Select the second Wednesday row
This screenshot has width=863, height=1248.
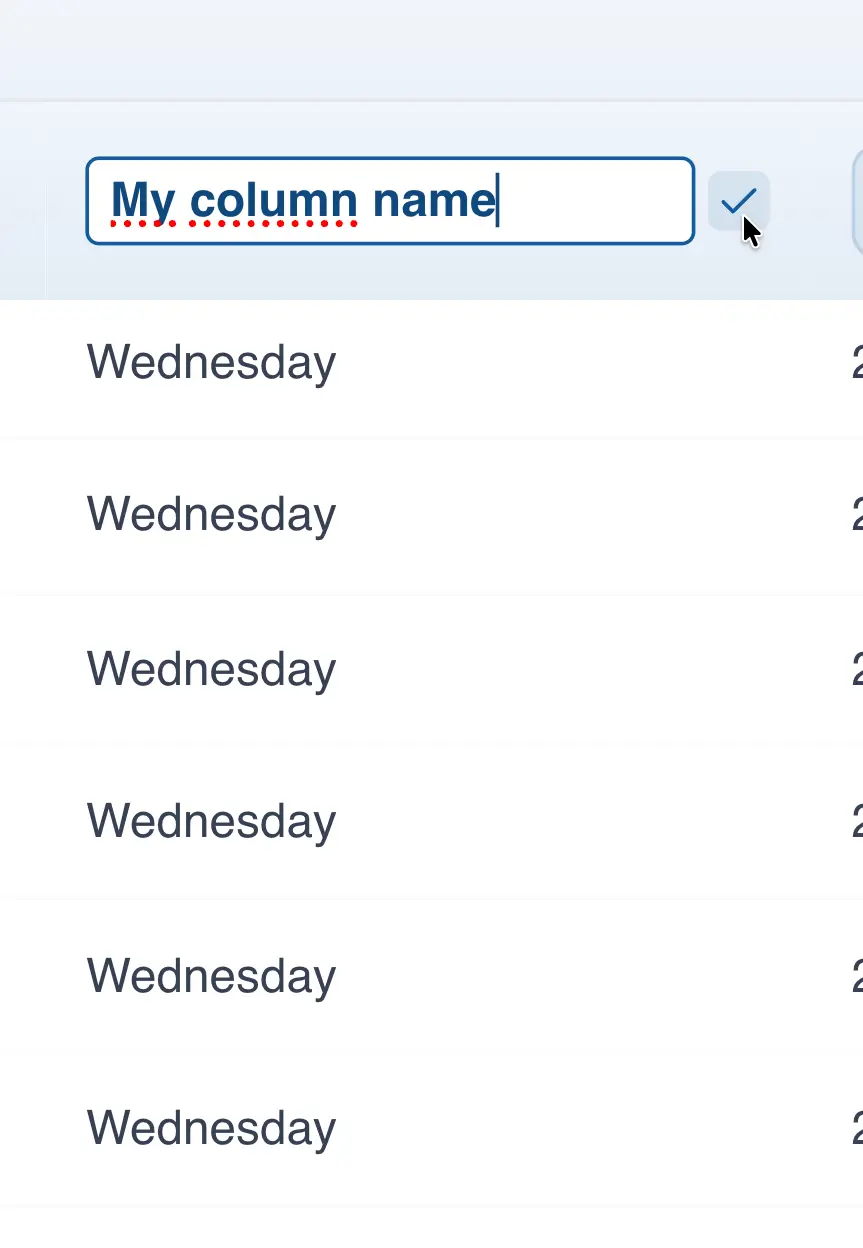pos(210,515)
